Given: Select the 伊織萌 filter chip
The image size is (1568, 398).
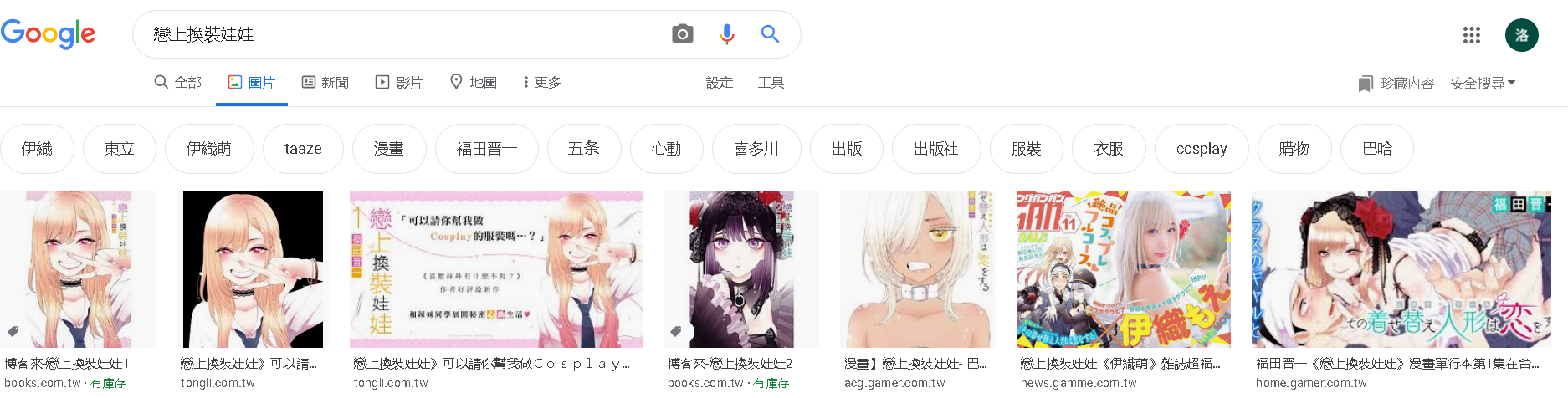Looking at the screenshot, I should click(208, 149).
